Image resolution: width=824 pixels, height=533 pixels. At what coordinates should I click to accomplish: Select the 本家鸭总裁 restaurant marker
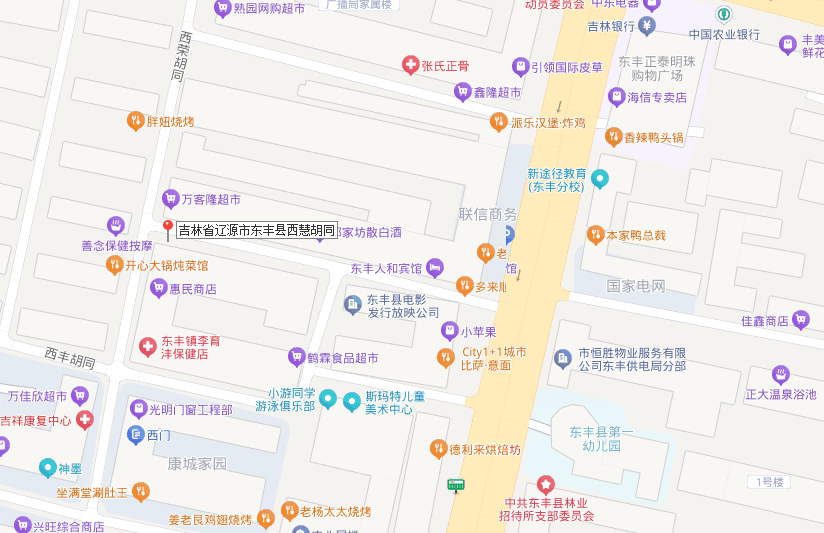595,235
